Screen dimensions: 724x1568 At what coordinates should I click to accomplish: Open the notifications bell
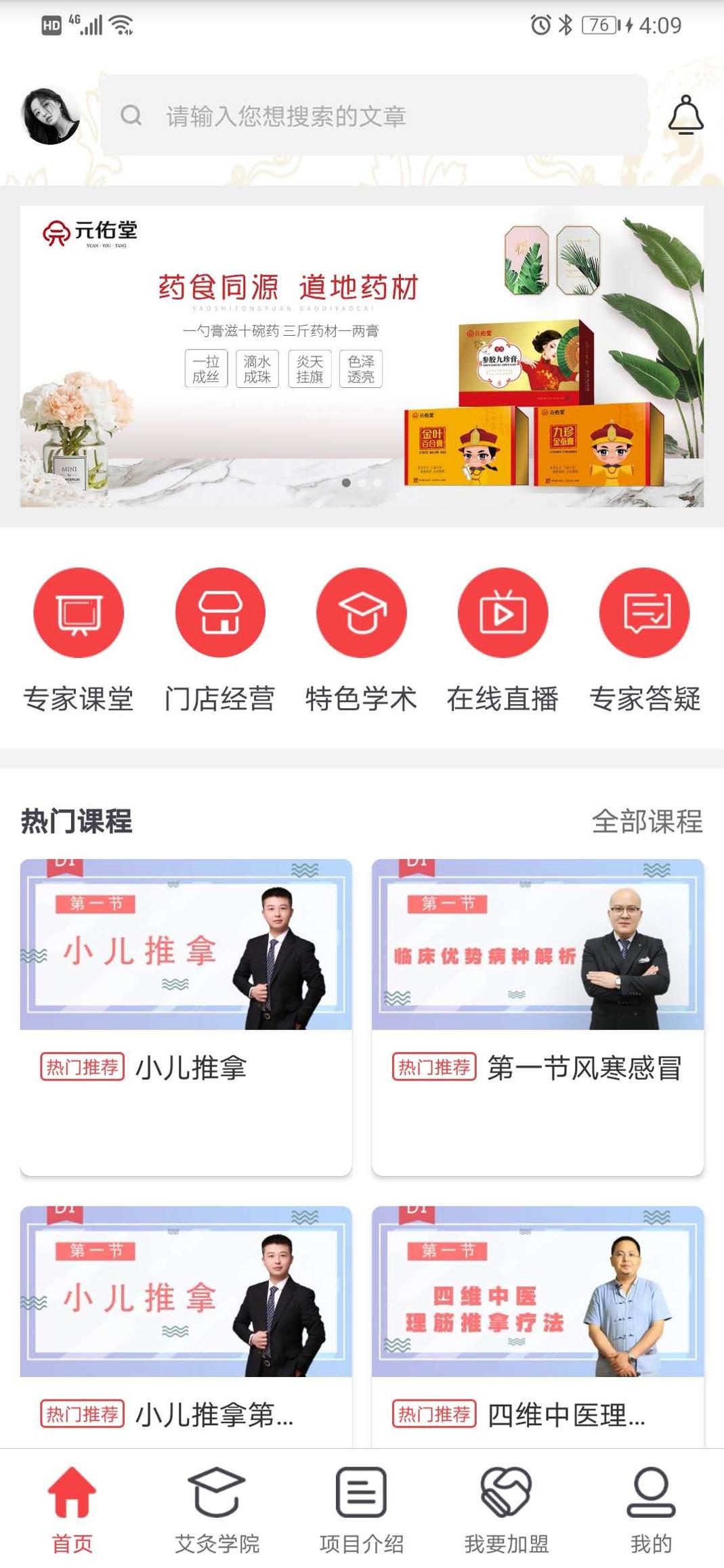(685, 116)
